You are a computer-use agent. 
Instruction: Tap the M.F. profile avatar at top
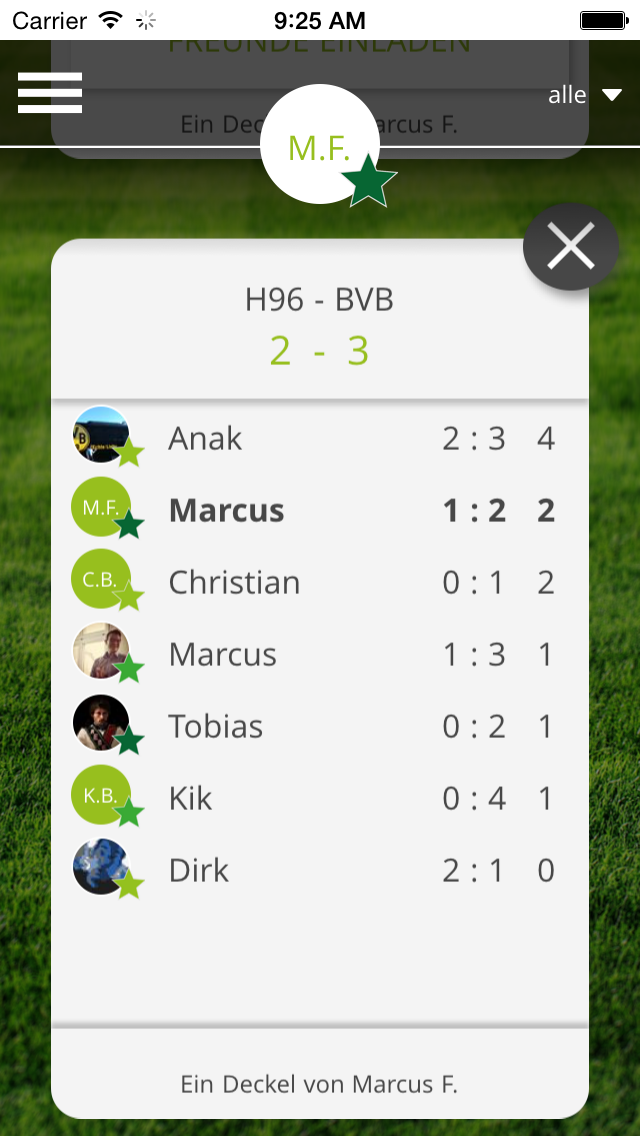[320, 144]
